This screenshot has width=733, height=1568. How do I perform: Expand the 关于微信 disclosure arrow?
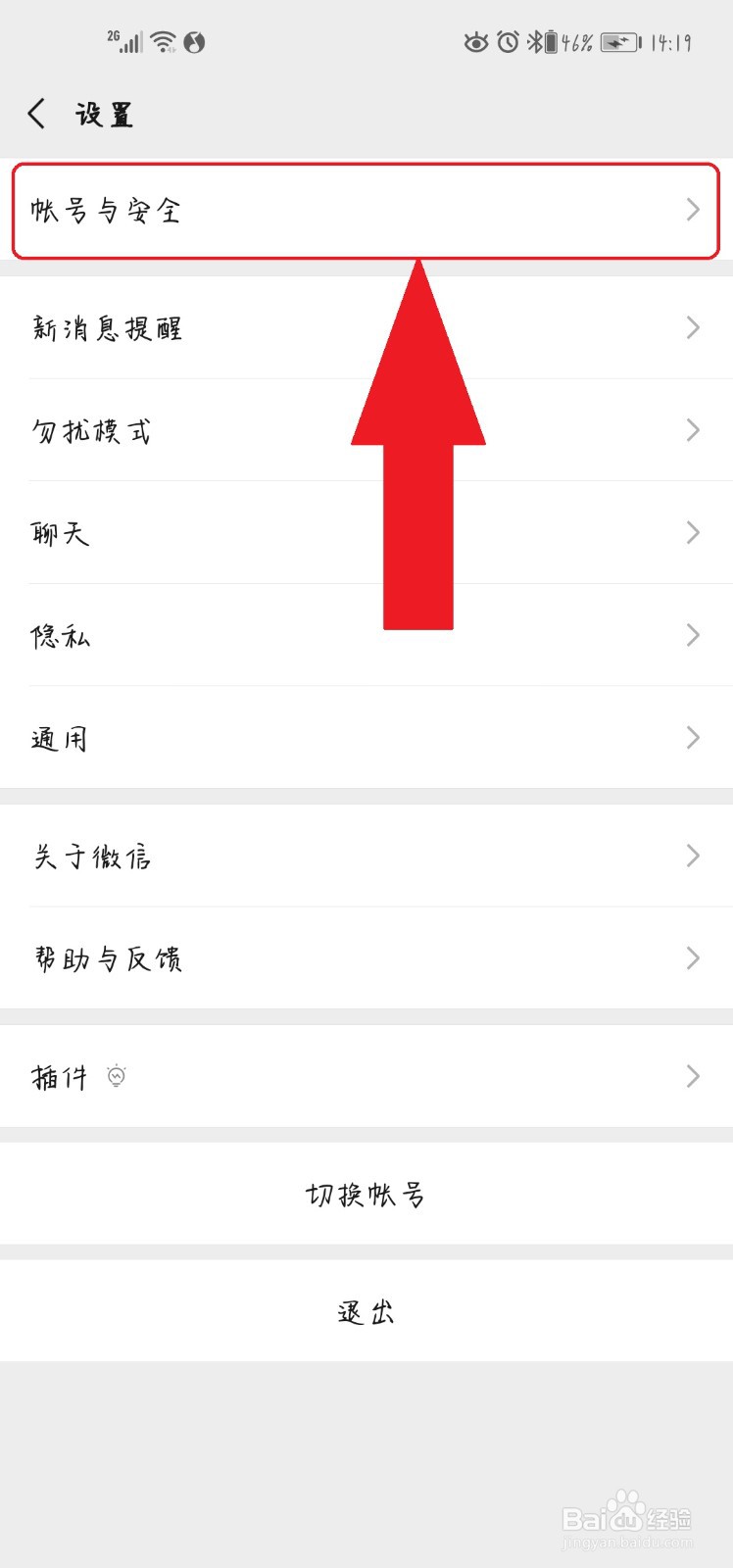click(693, 856)
